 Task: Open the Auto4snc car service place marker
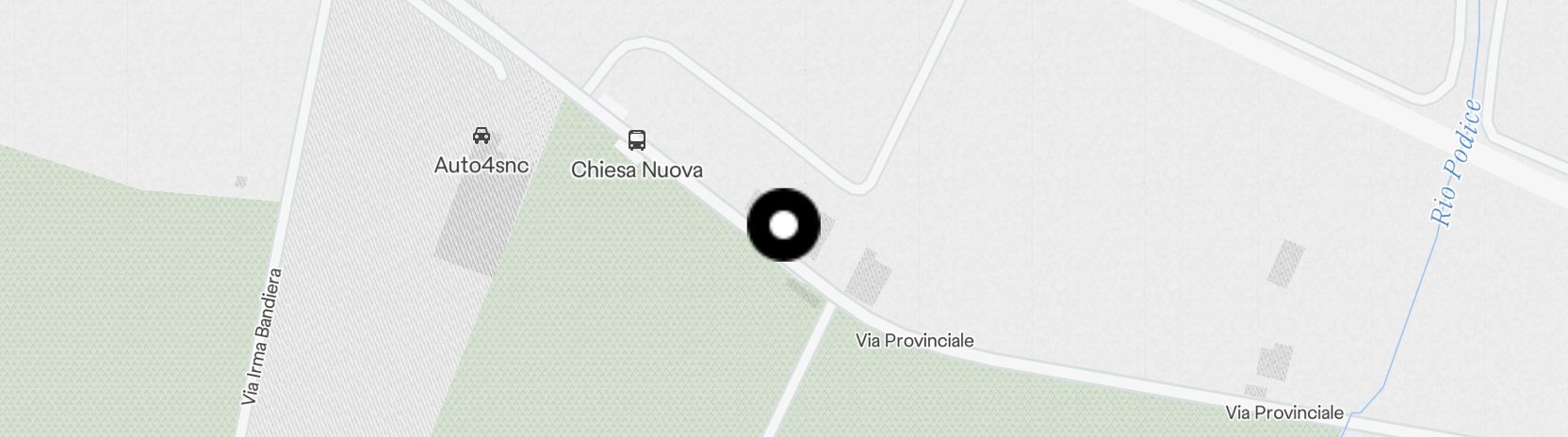click(x=482, y=136)
